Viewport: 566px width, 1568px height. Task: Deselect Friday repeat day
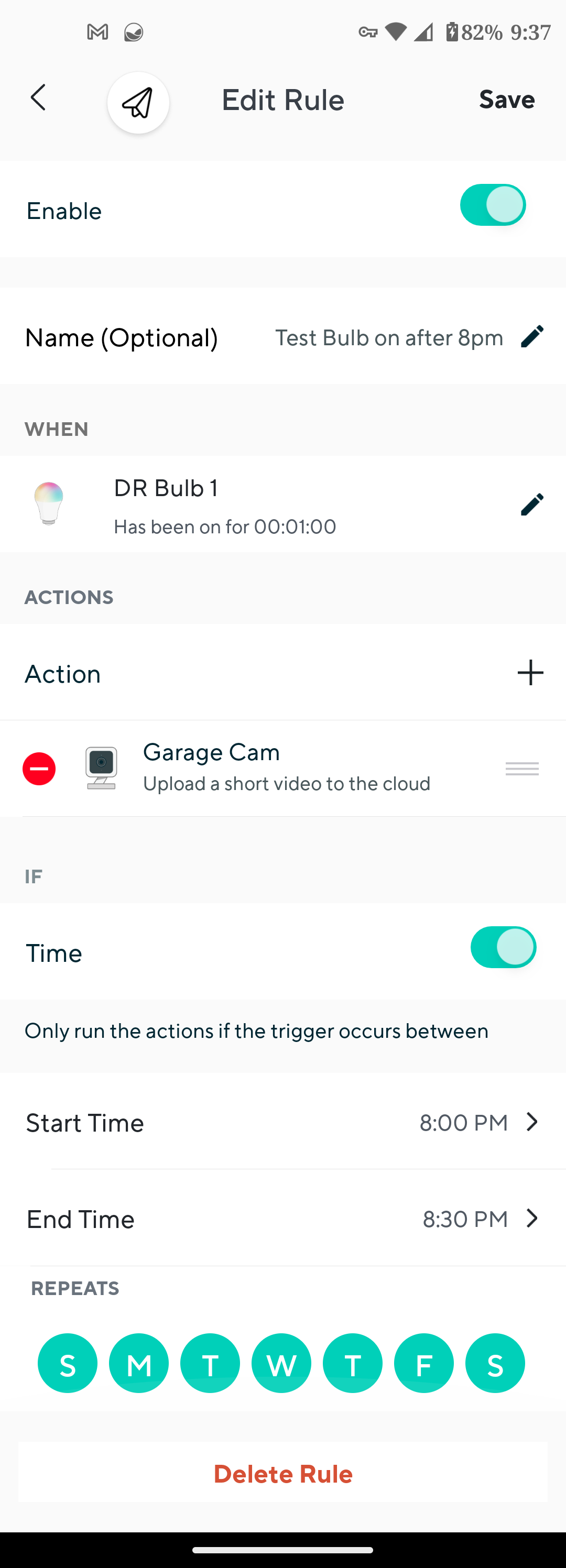coord(423,1363)
